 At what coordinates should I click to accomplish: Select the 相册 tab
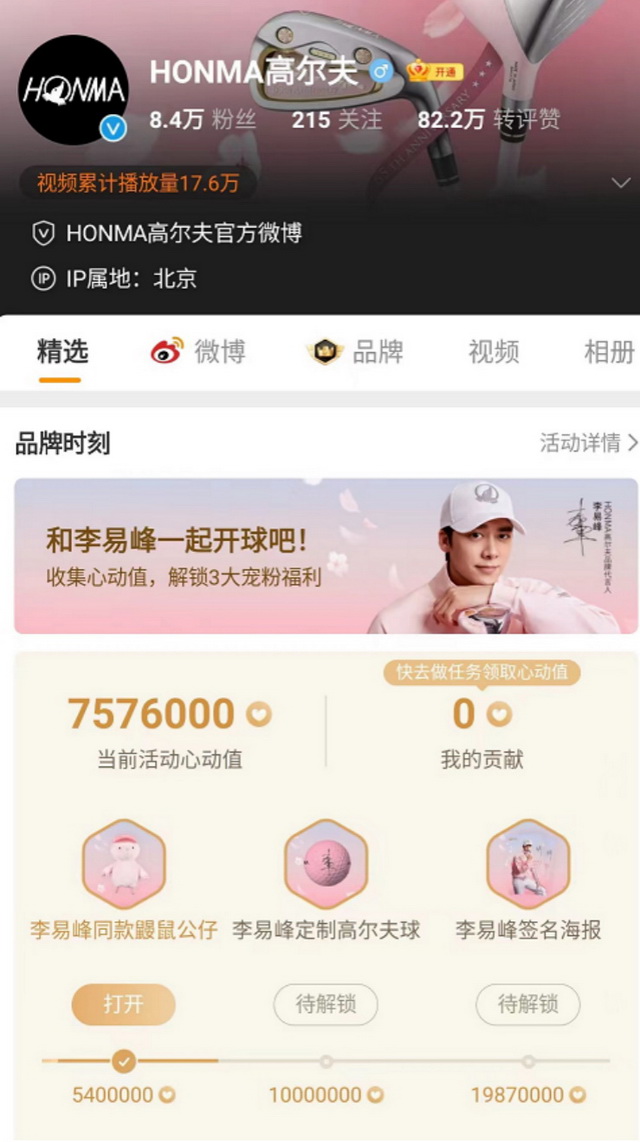608,352
